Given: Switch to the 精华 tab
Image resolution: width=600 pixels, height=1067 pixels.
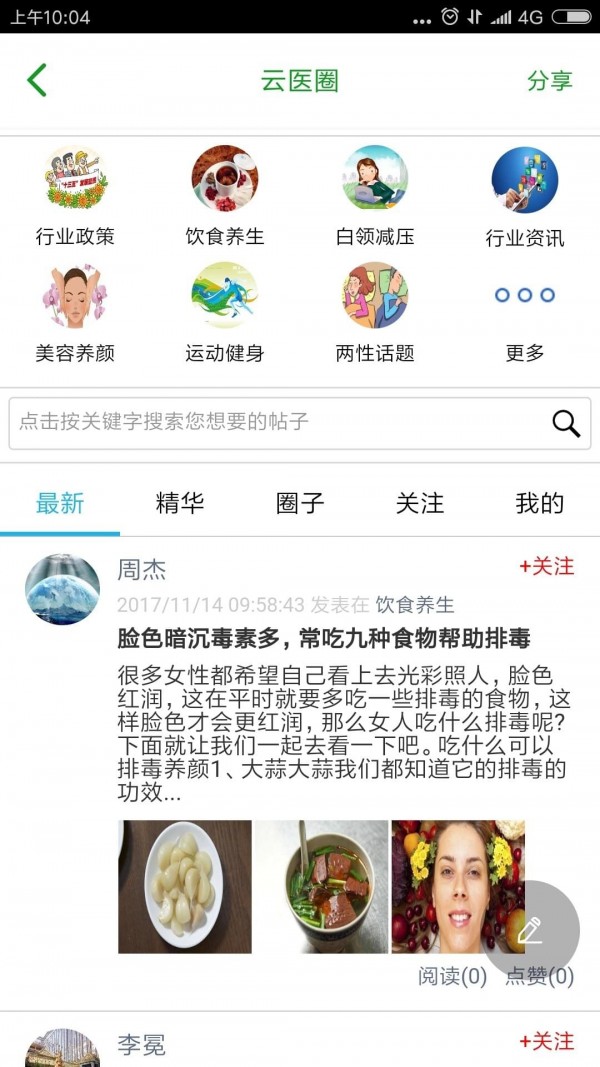Looking at the screenshot, I should [180, 503].
